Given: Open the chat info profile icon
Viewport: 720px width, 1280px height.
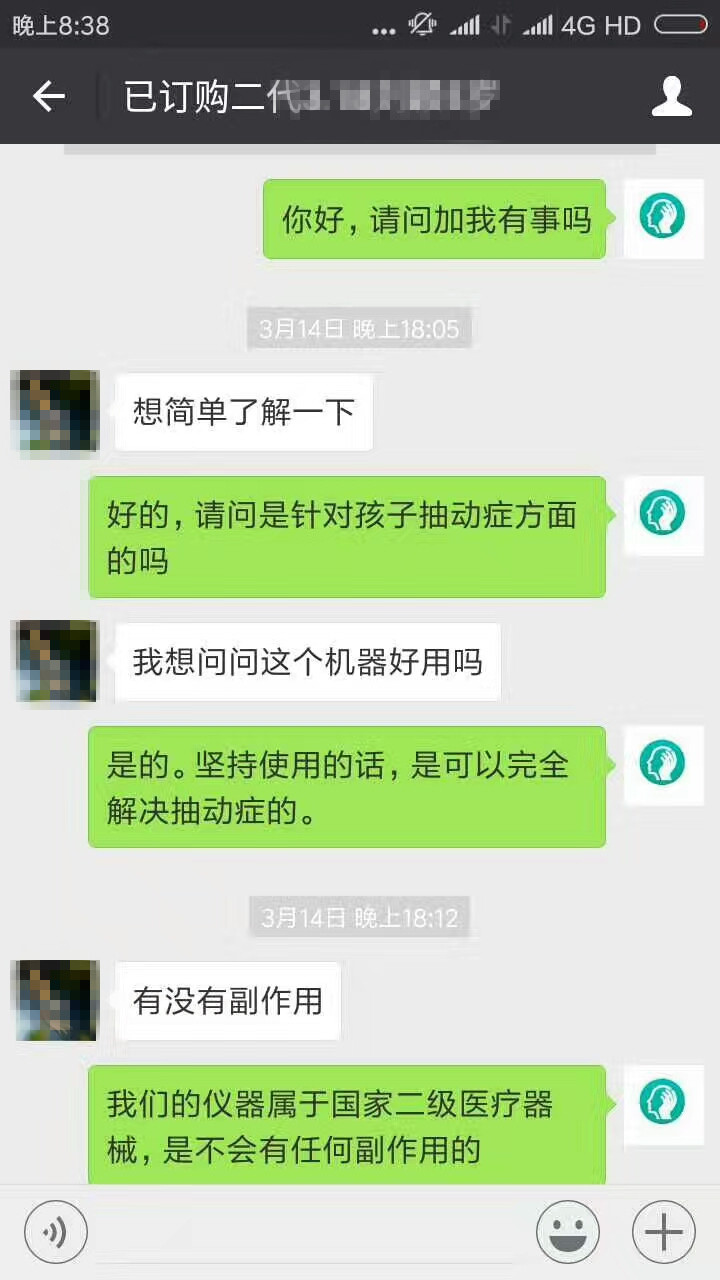Looking at the screenshot, I should point(672,96).
